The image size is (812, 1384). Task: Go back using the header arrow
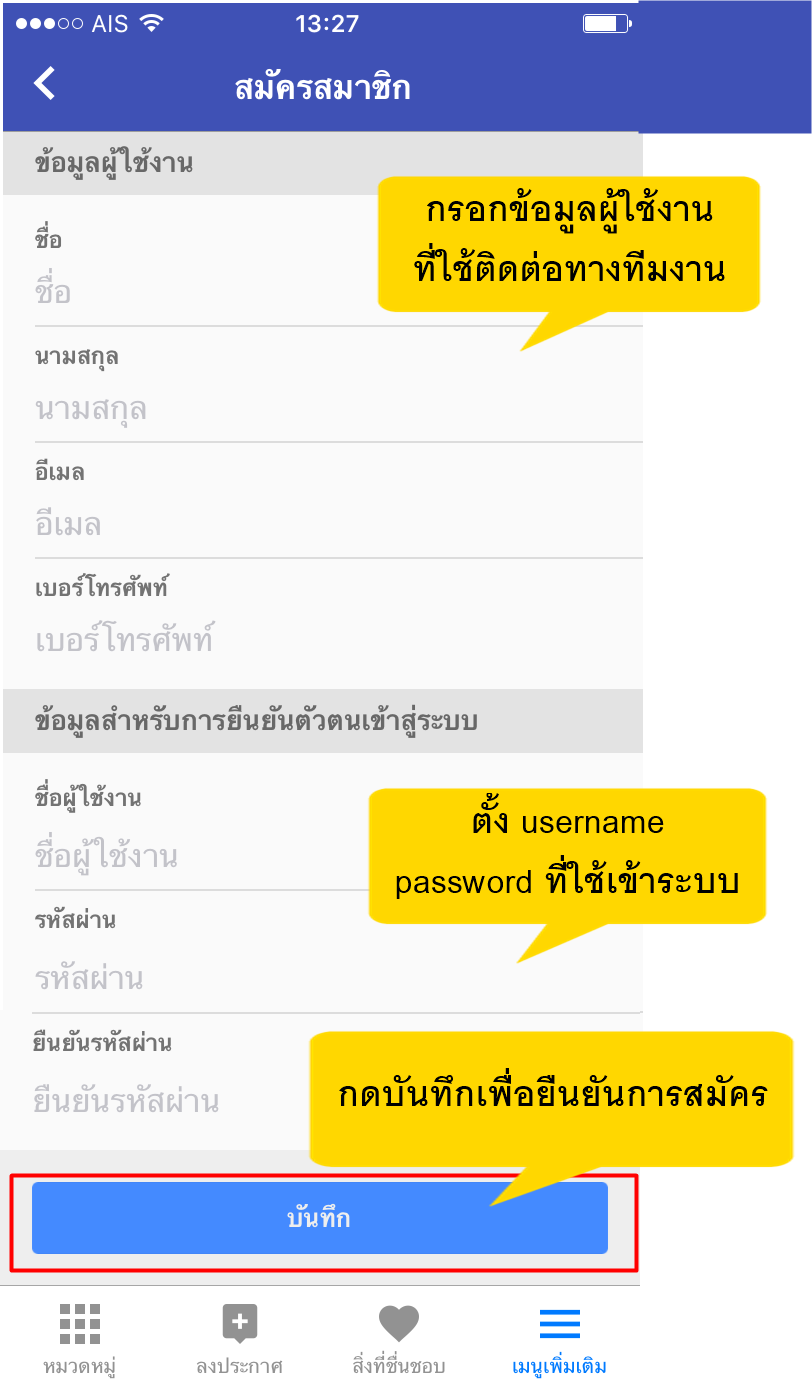click(45, 84)
